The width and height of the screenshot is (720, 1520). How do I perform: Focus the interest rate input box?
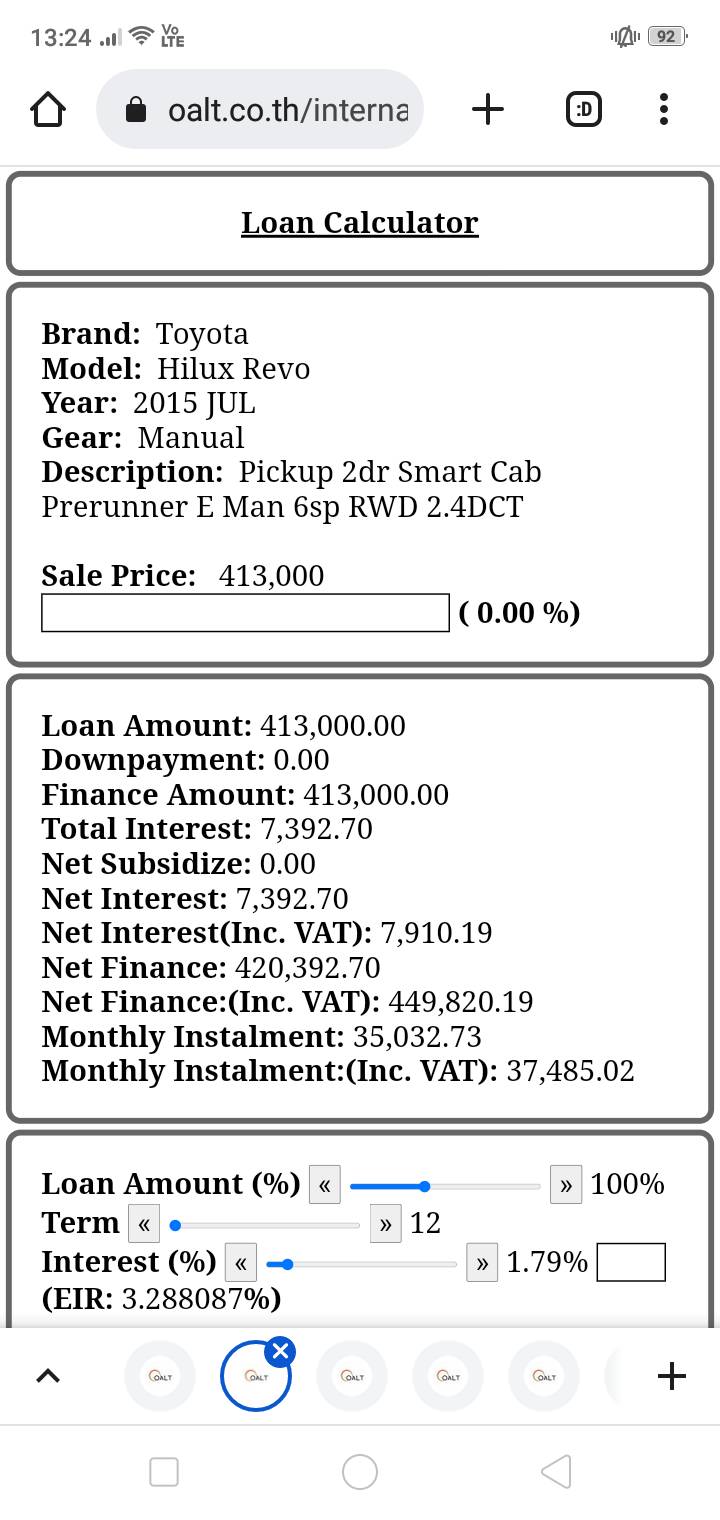(x=631, y=1262)
